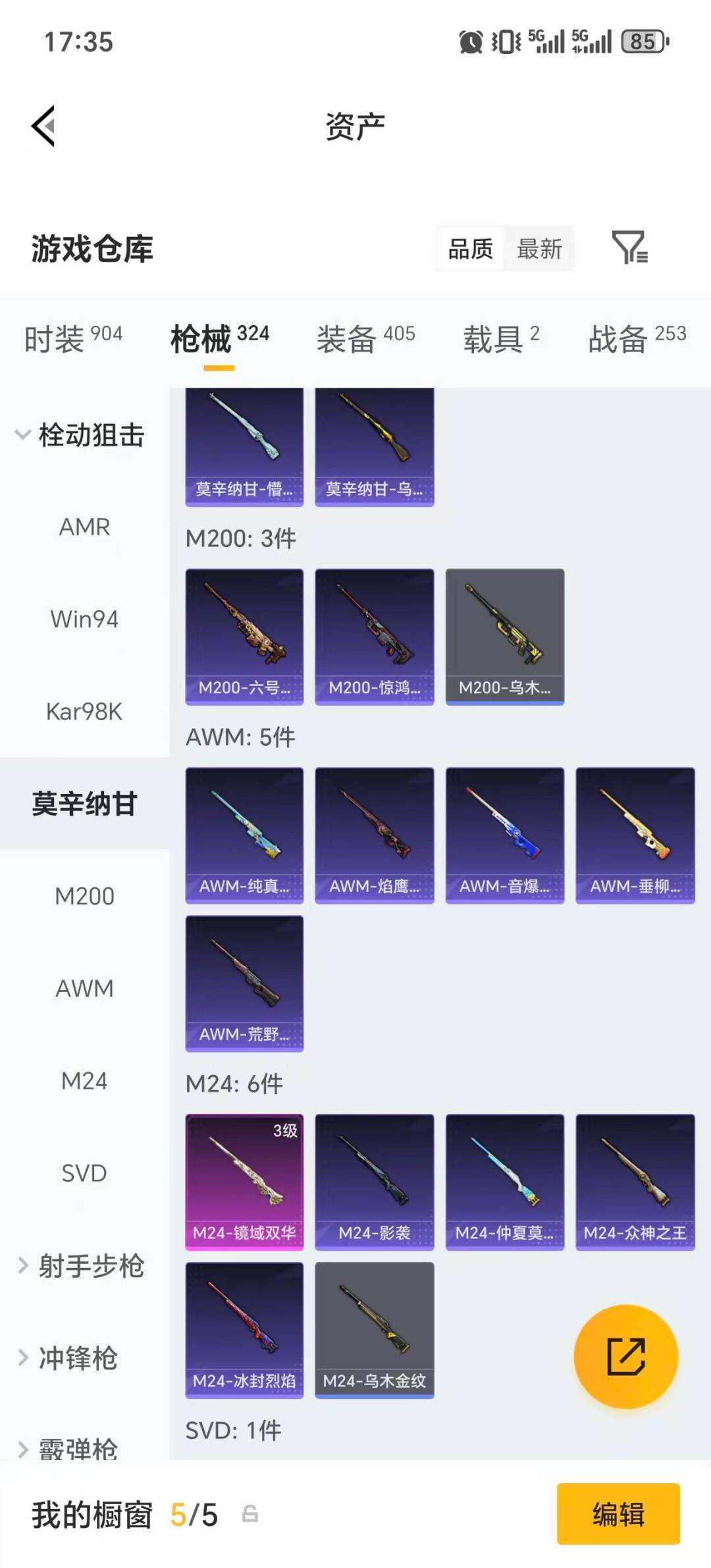Image resolution: width=711 pixels, height=1568 pixels.
Task: Select the M24-镜域双华 level 3 skin
Action: [x=244, y=1182]
